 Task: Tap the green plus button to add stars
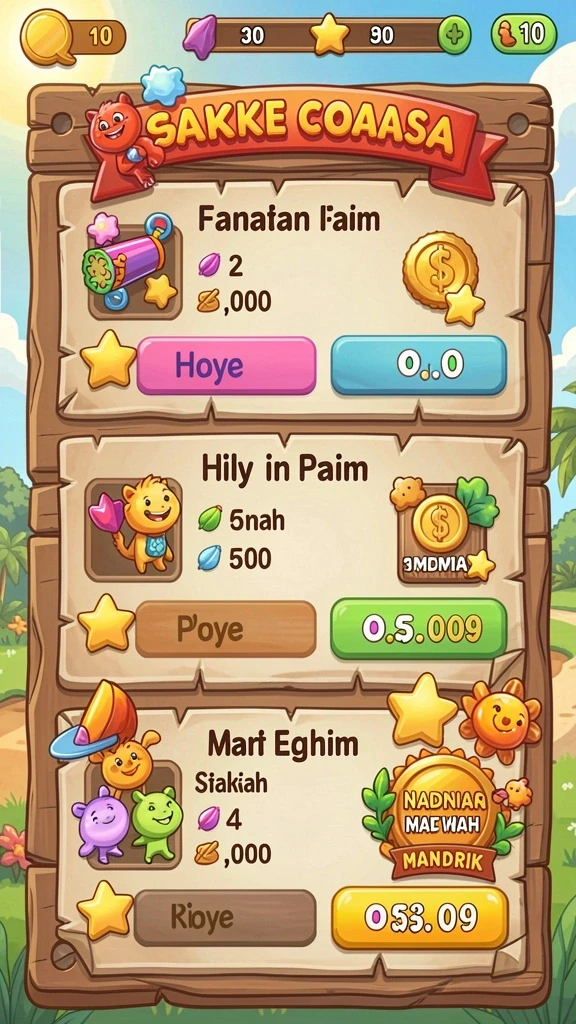[x=454, y=34]
